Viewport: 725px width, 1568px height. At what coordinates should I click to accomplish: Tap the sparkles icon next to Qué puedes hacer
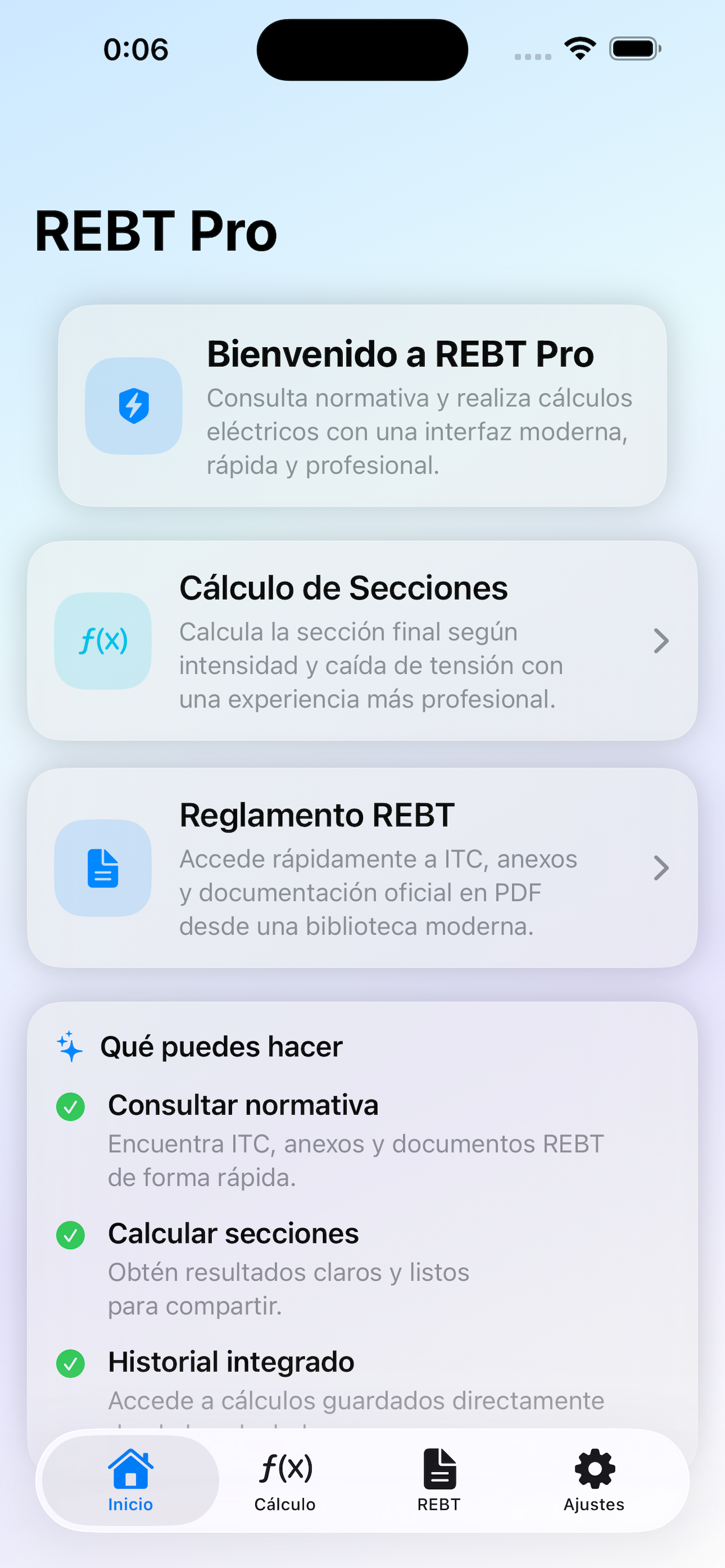[x=69, y=1046]
